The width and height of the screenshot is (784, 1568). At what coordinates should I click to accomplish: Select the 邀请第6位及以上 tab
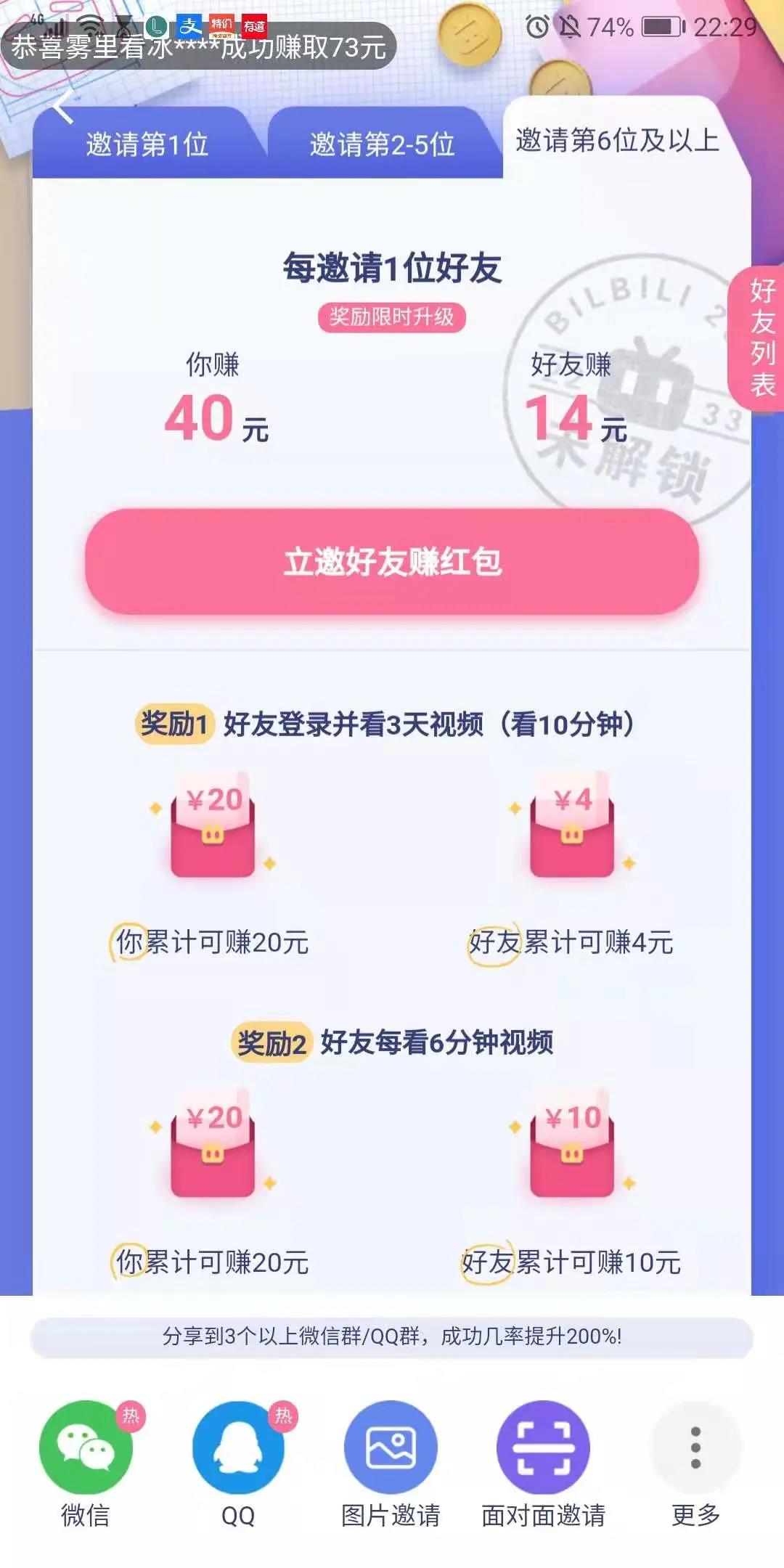(x=617, y=140)
